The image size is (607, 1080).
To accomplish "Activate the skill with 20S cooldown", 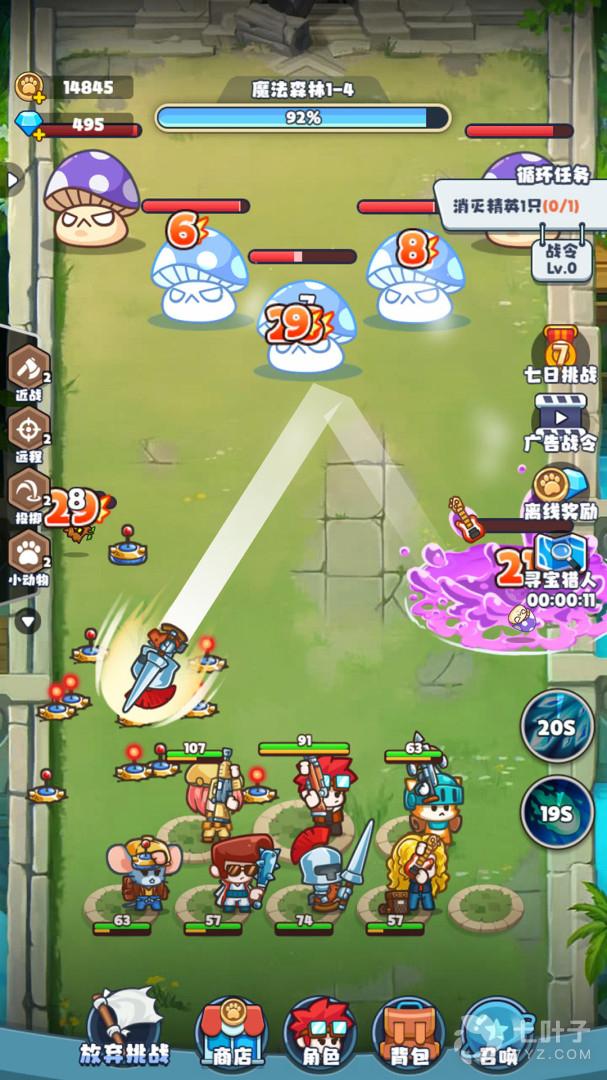I will tap(557, 728).
